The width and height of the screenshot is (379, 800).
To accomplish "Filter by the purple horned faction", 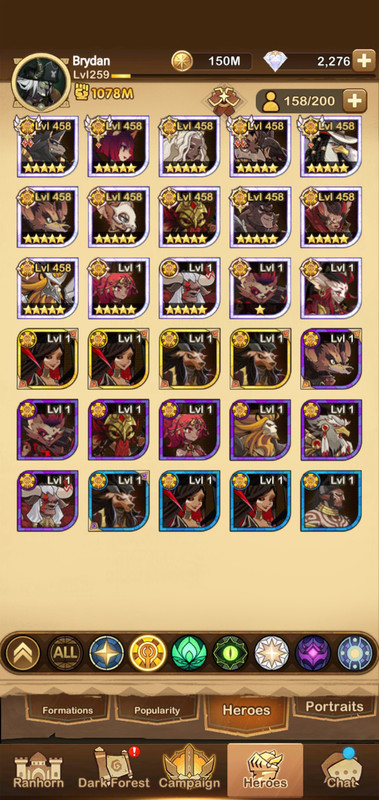I will coord(313,653).
